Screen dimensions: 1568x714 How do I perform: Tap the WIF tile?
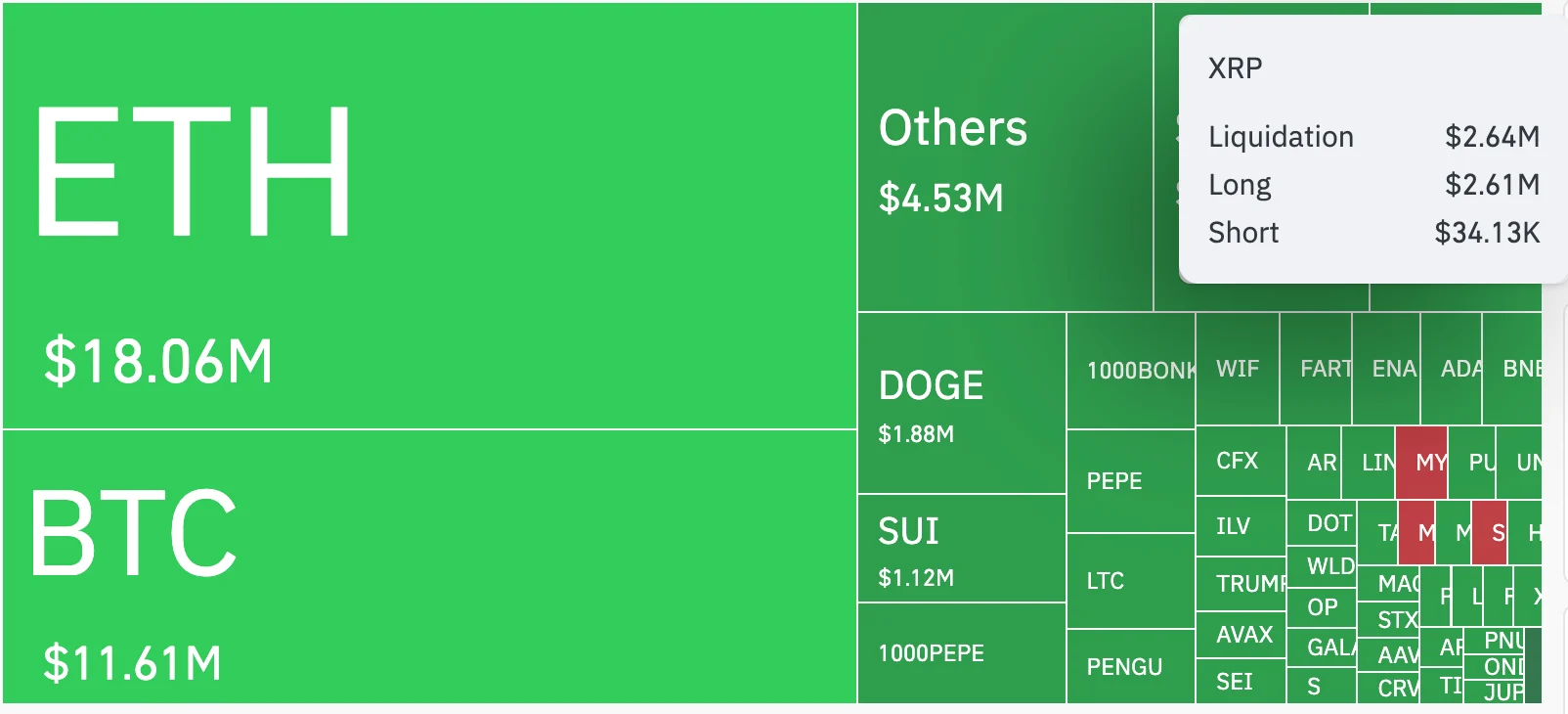(1238, 370)
